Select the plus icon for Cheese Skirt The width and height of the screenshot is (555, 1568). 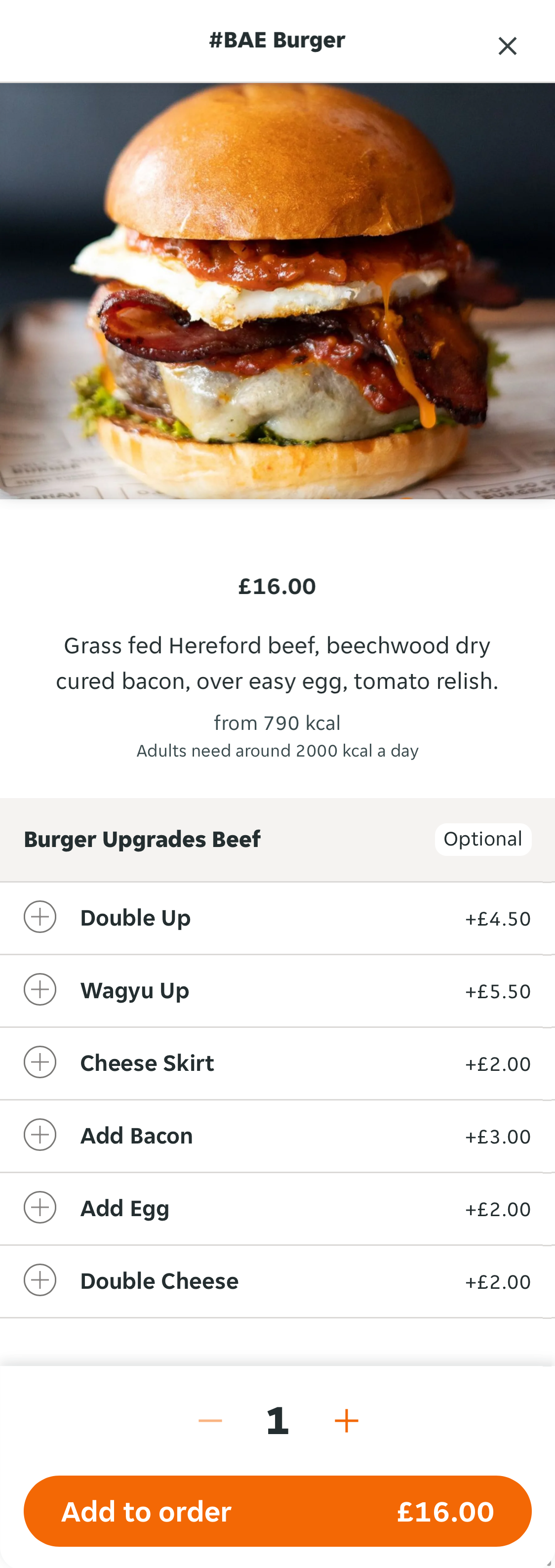40,1061
